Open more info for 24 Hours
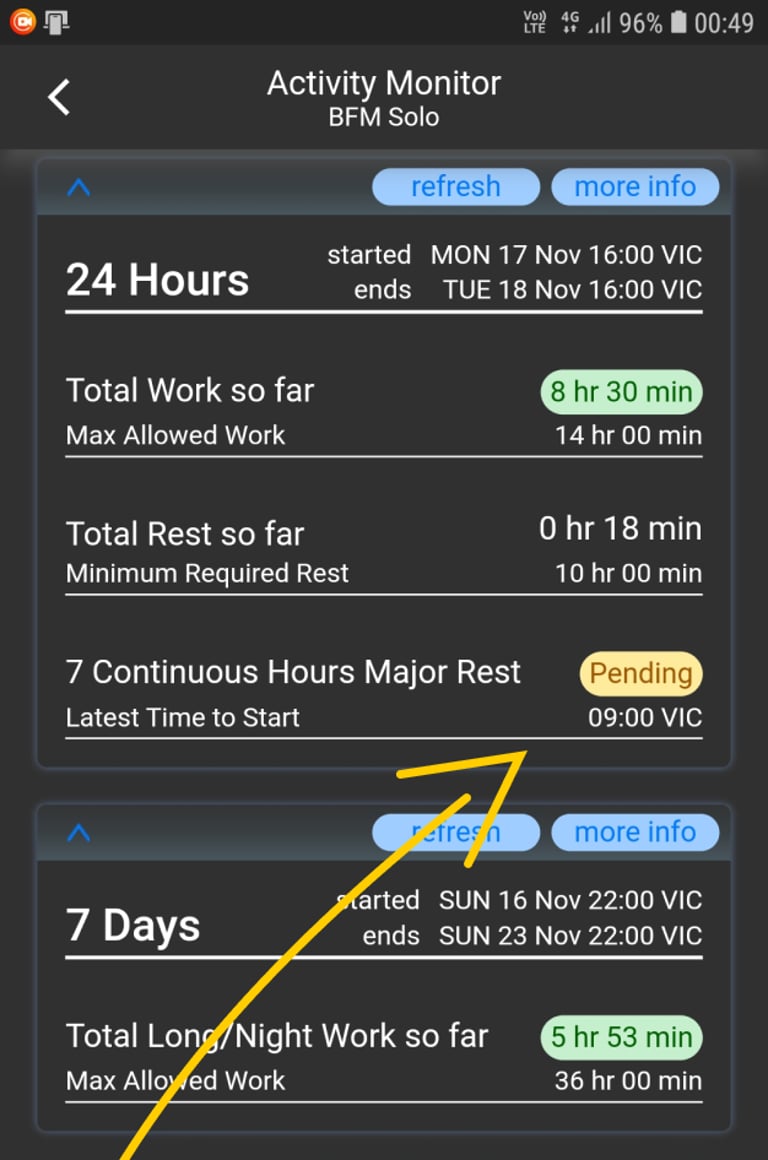This screenshot has height=1160, width=768. [634, 187]
